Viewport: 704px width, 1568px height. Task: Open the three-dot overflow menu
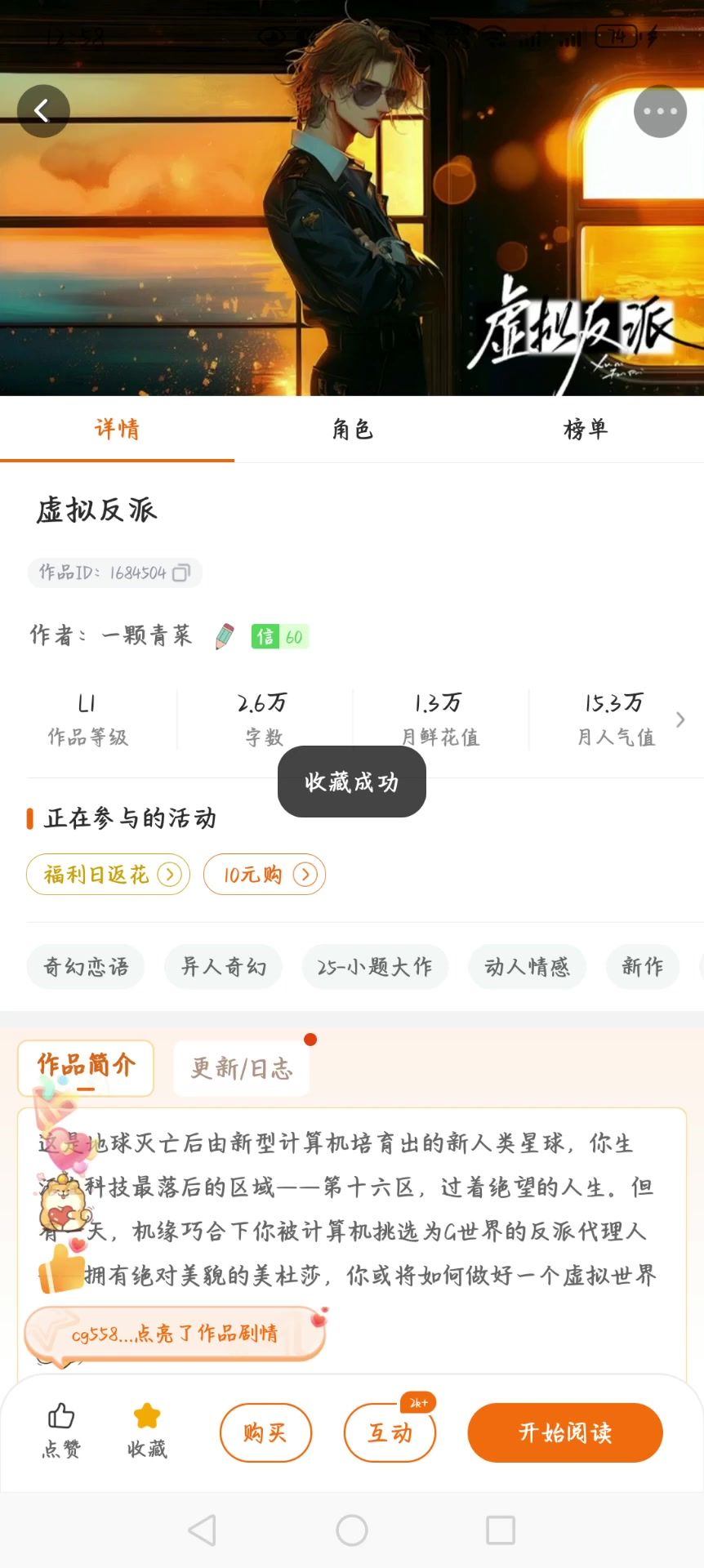pos(660,111)
